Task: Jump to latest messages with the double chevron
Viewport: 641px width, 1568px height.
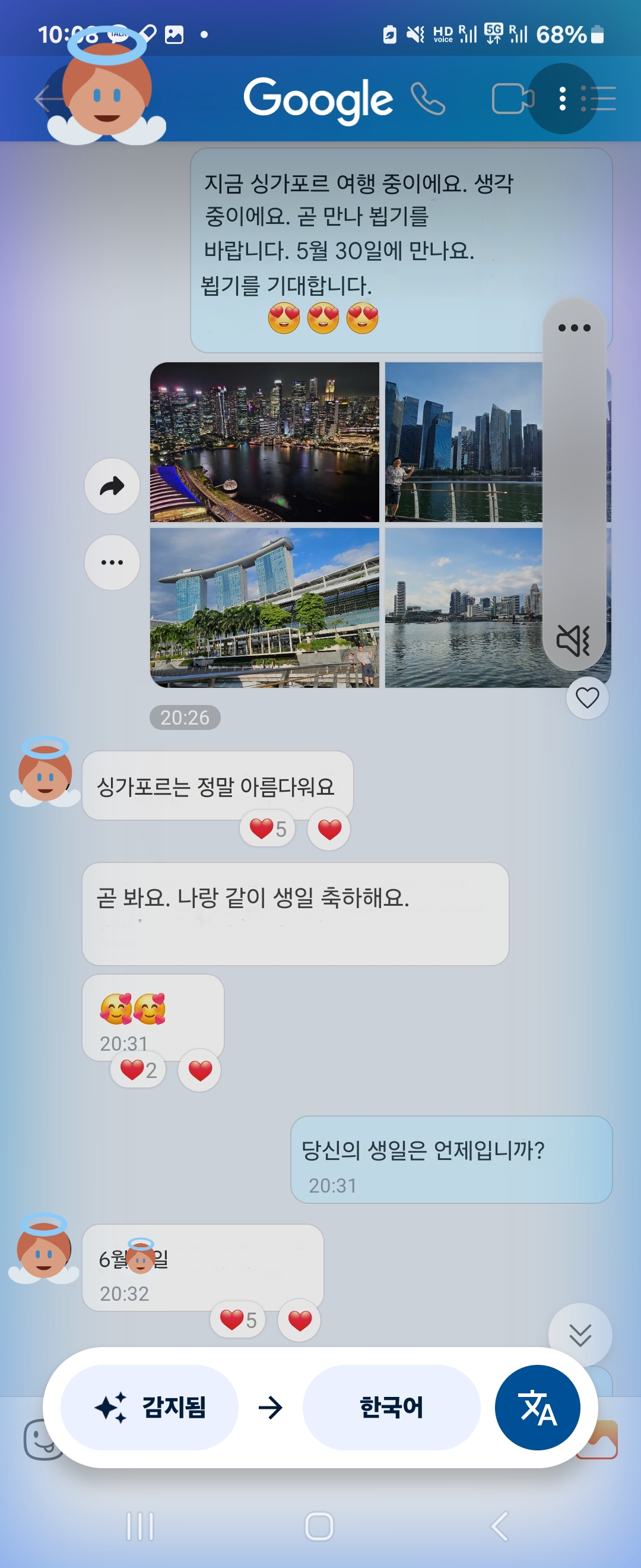Action: (x=580, y=1335)
